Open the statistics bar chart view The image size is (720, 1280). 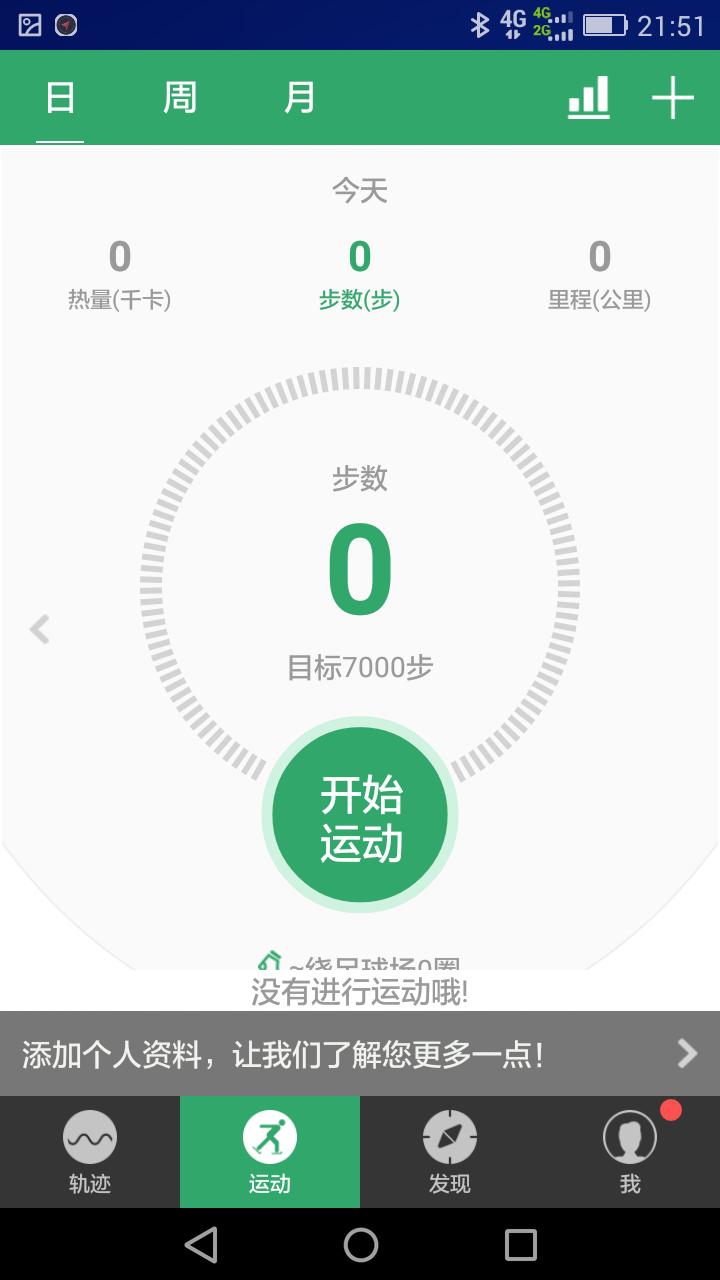(589, 97)
